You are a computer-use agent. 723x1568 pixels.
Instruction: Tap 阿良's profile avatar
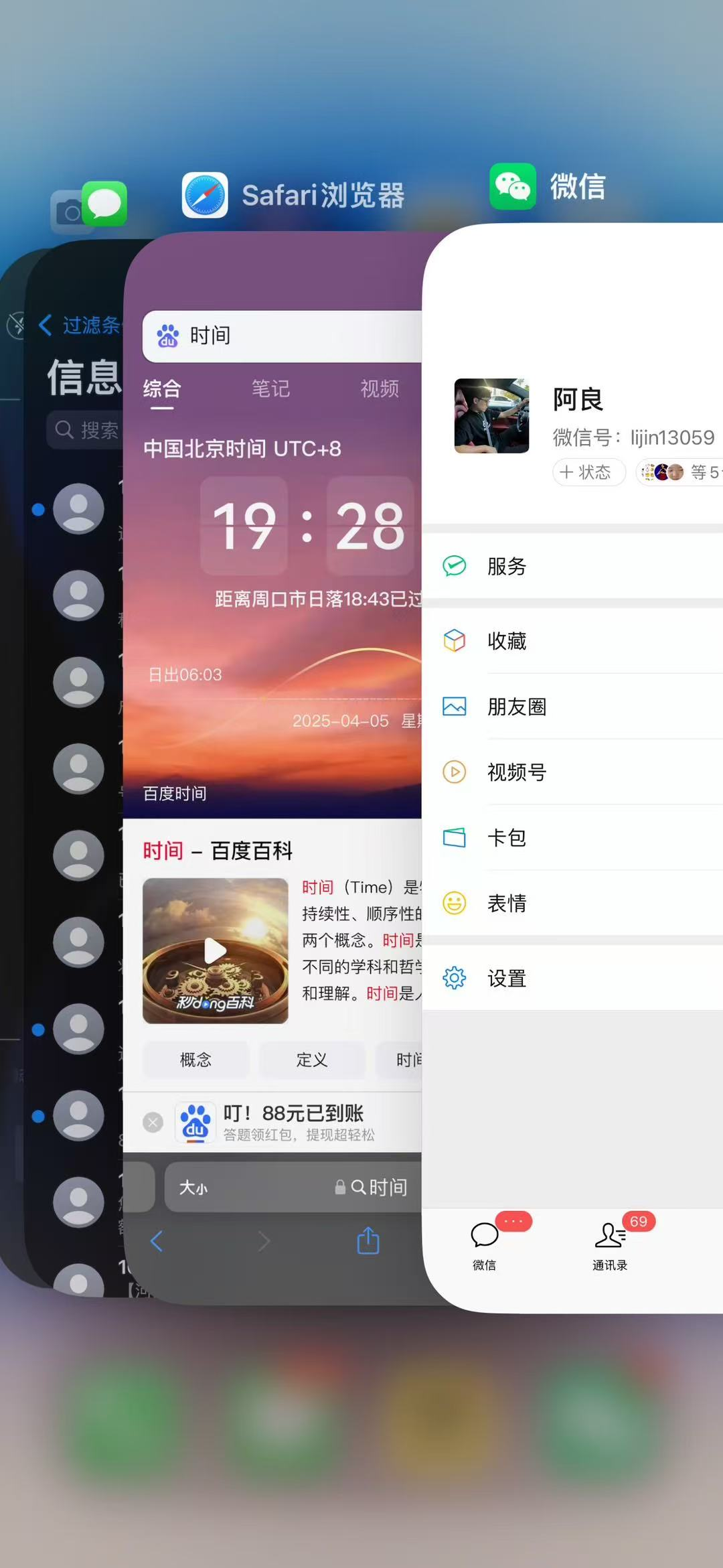(x=491, y=416)
